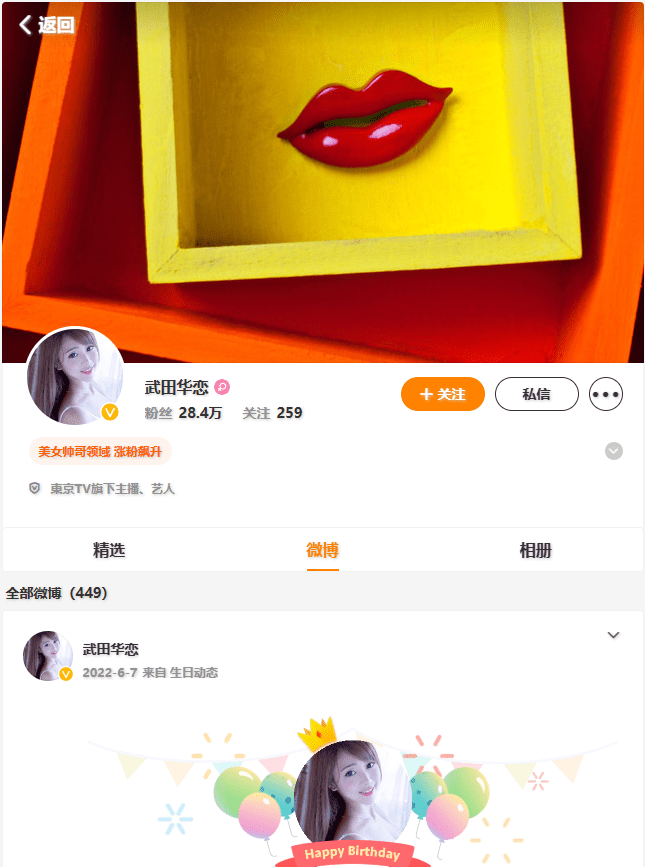Switch to the 相册 tab

536,550
